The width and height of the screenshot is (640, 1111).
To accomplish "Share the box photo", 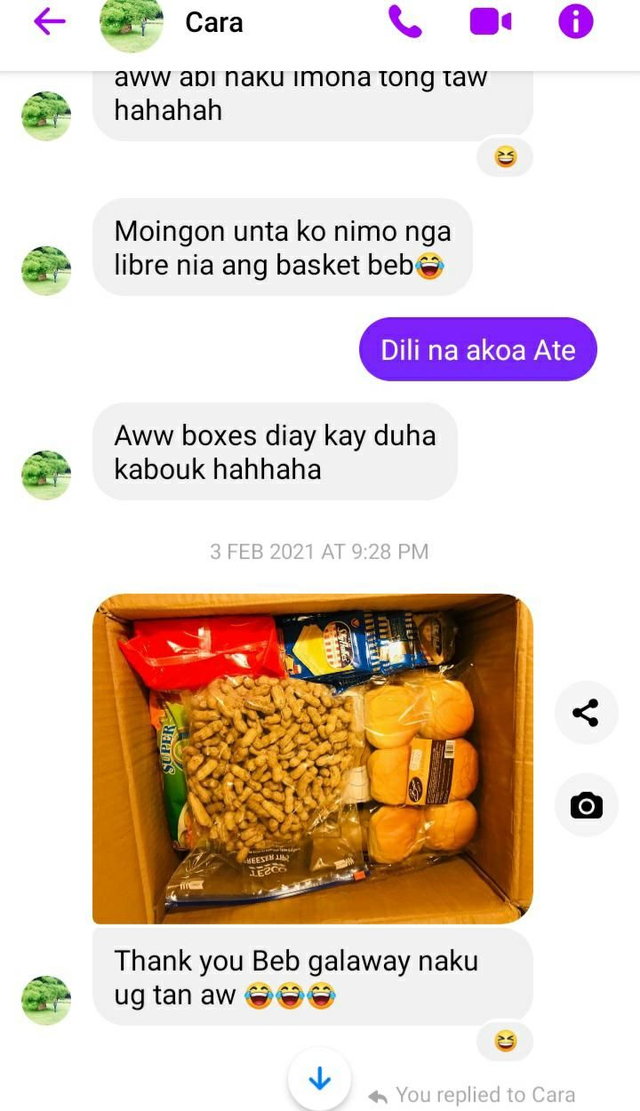I will [586, 713].
